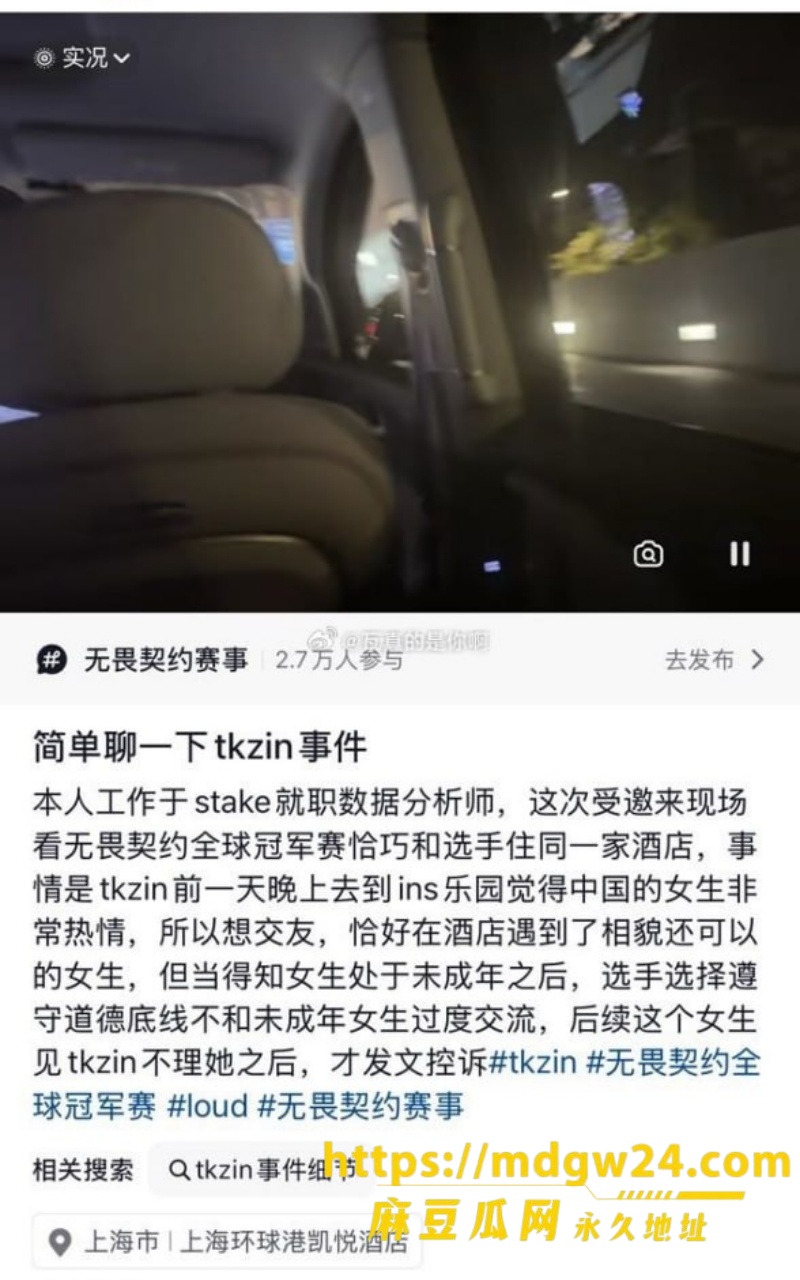Tap the camera capture icon on the video
The height and width of the screenshot is (1280, 800).
(648, 553)
